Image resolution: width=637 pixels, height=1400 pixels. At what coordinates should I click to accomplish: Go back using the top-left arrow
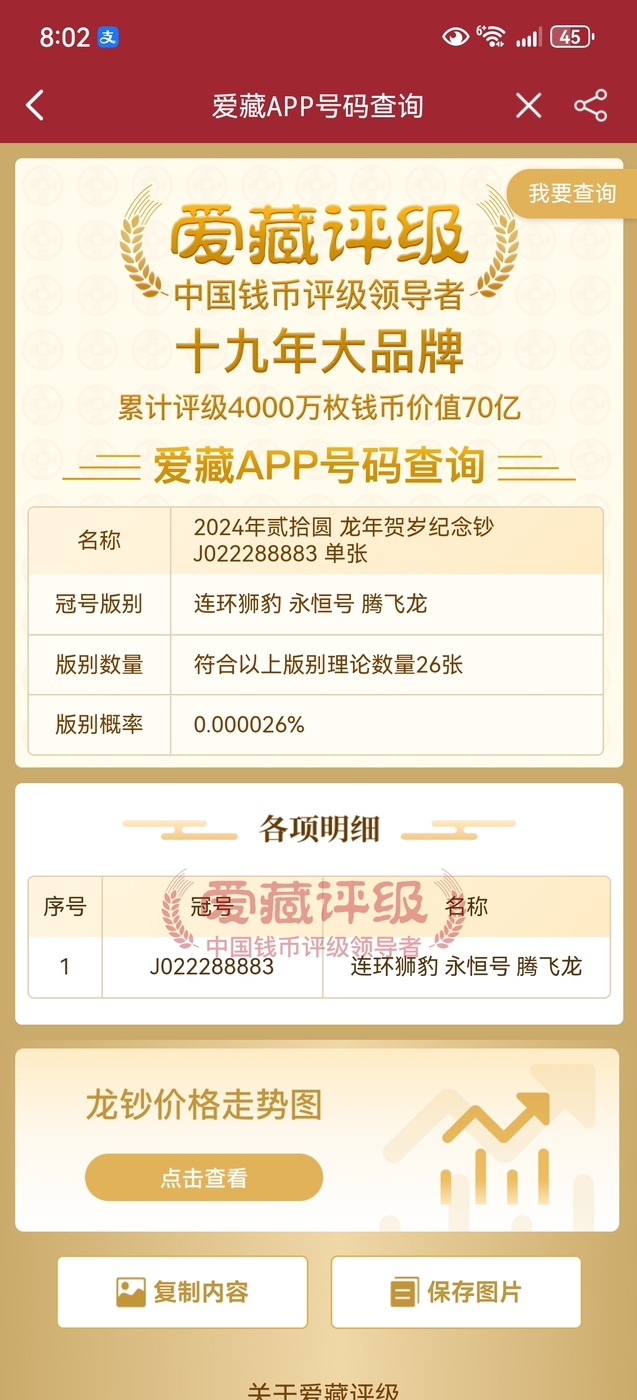click(35, 105)
